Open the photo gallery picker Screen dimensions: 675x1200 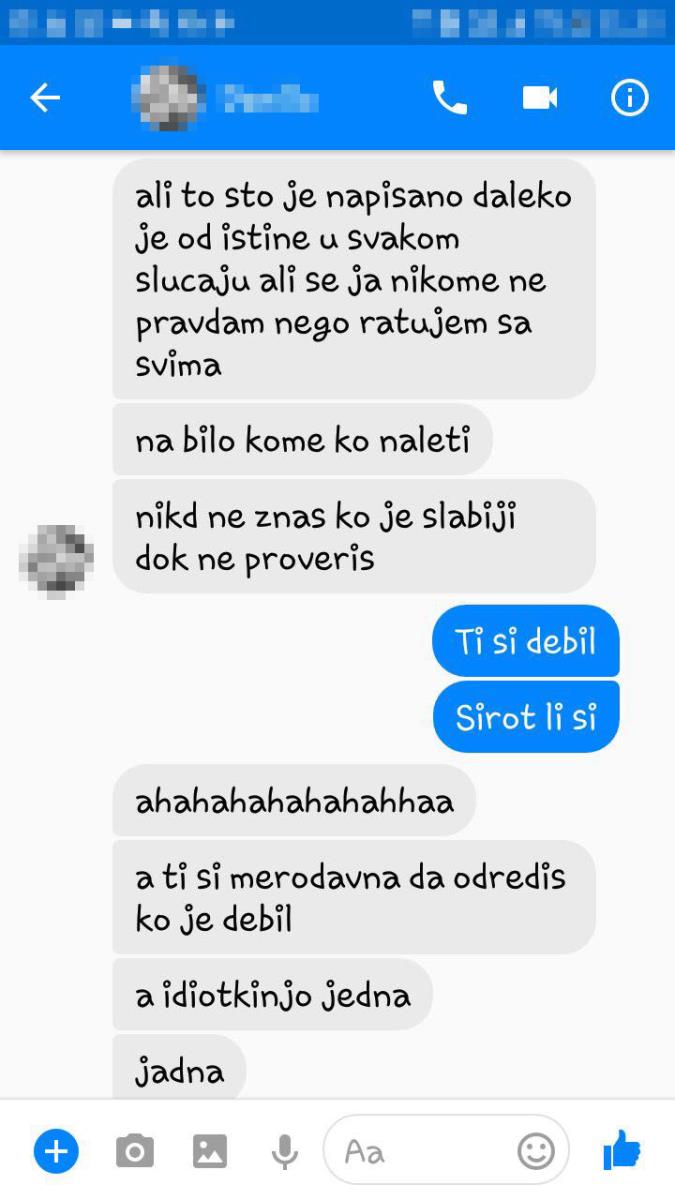point(210,1152)
